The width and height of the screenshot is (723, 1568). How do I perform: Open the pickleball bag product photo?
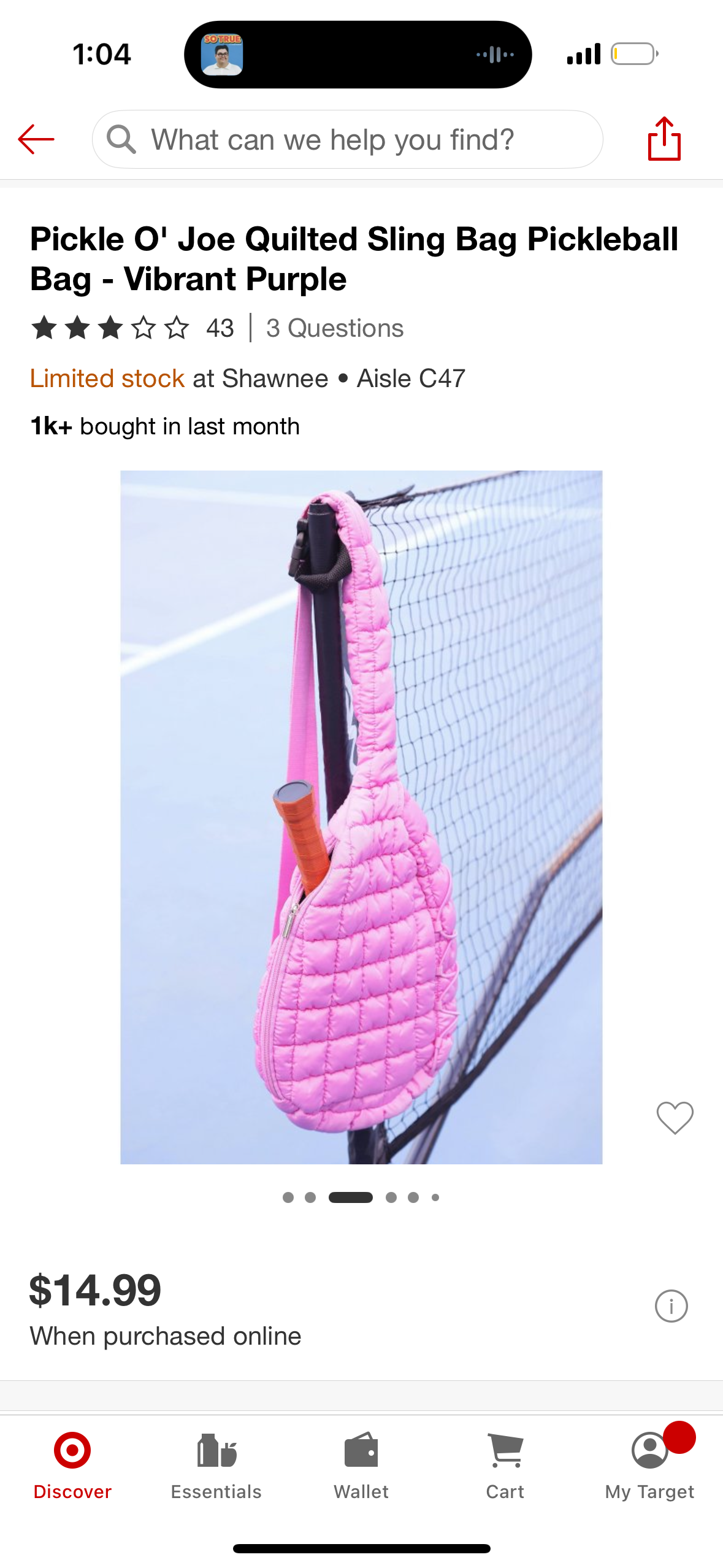[361, 817]
